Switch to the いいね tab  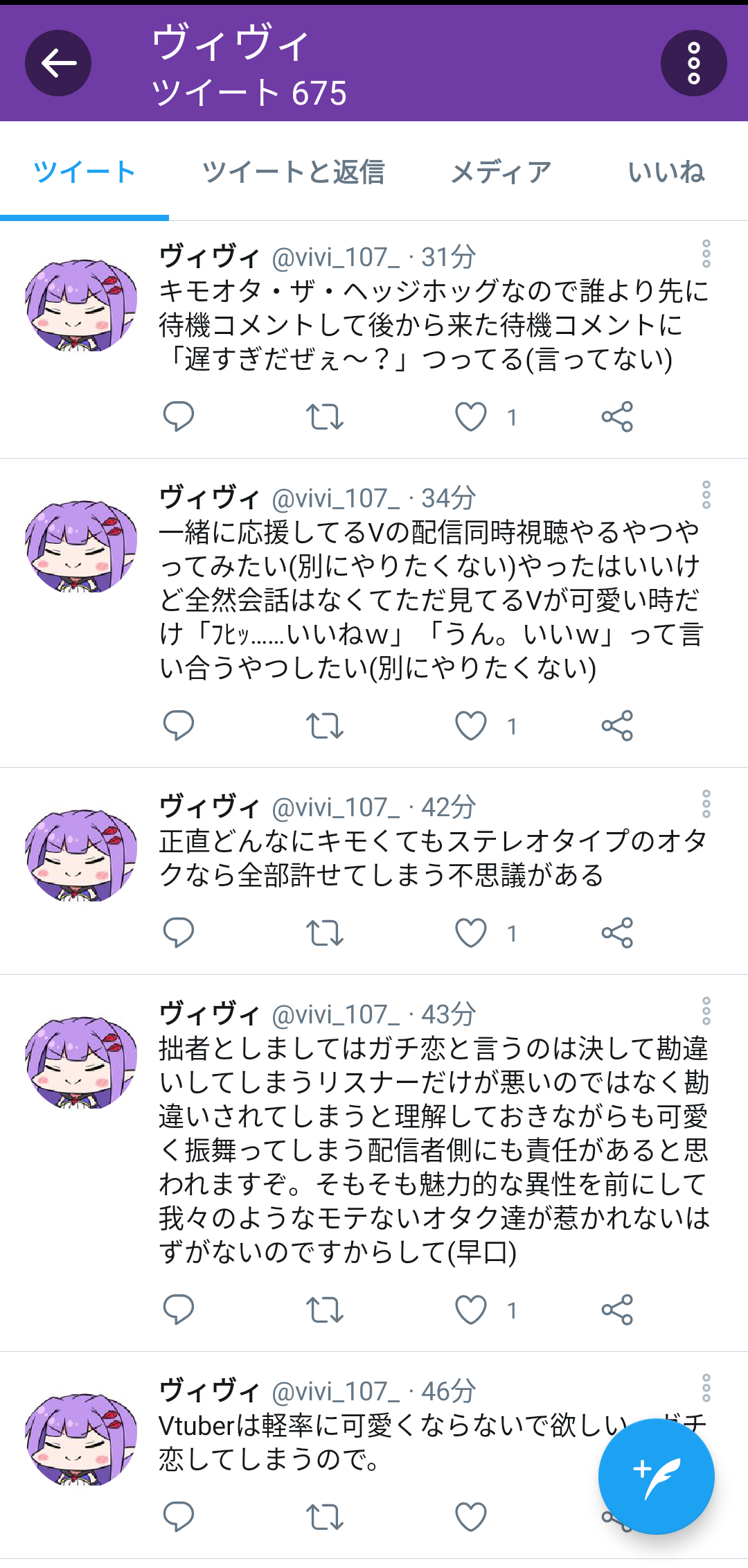pos(666,172)
